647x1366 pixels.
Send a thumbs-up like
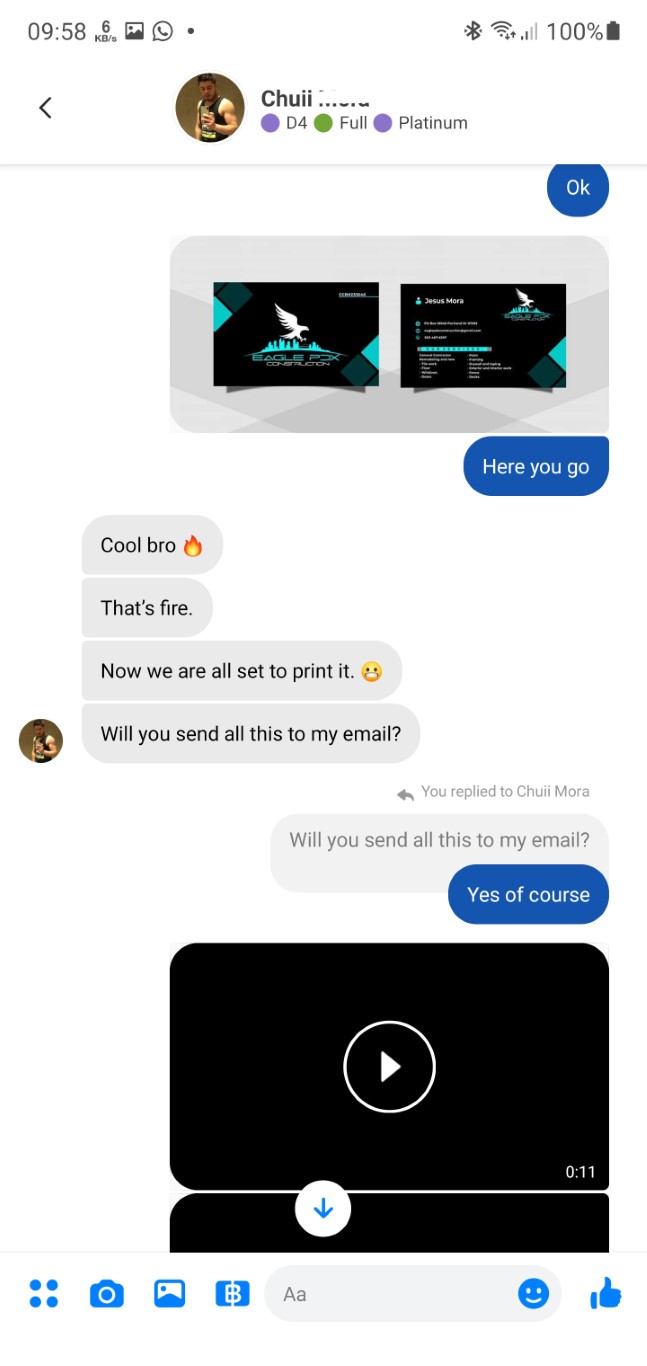[x=605, y=1294]
